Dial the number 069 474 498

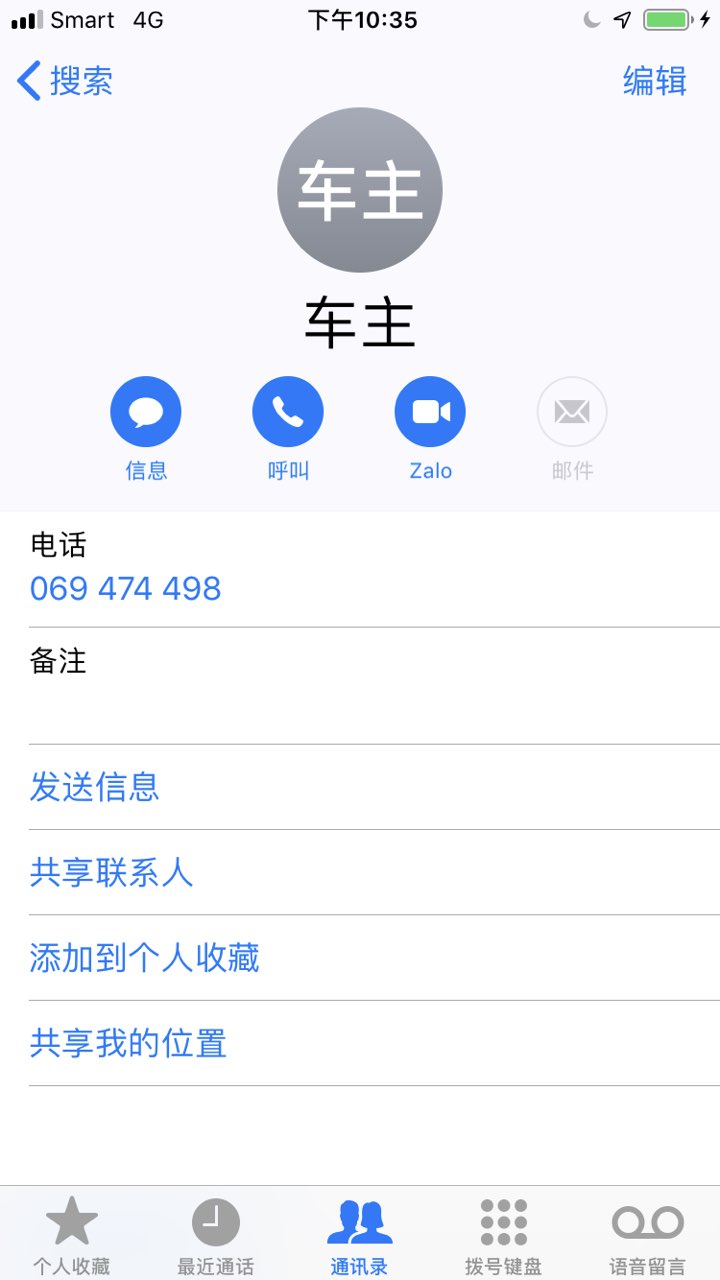(x=126, y=588)
